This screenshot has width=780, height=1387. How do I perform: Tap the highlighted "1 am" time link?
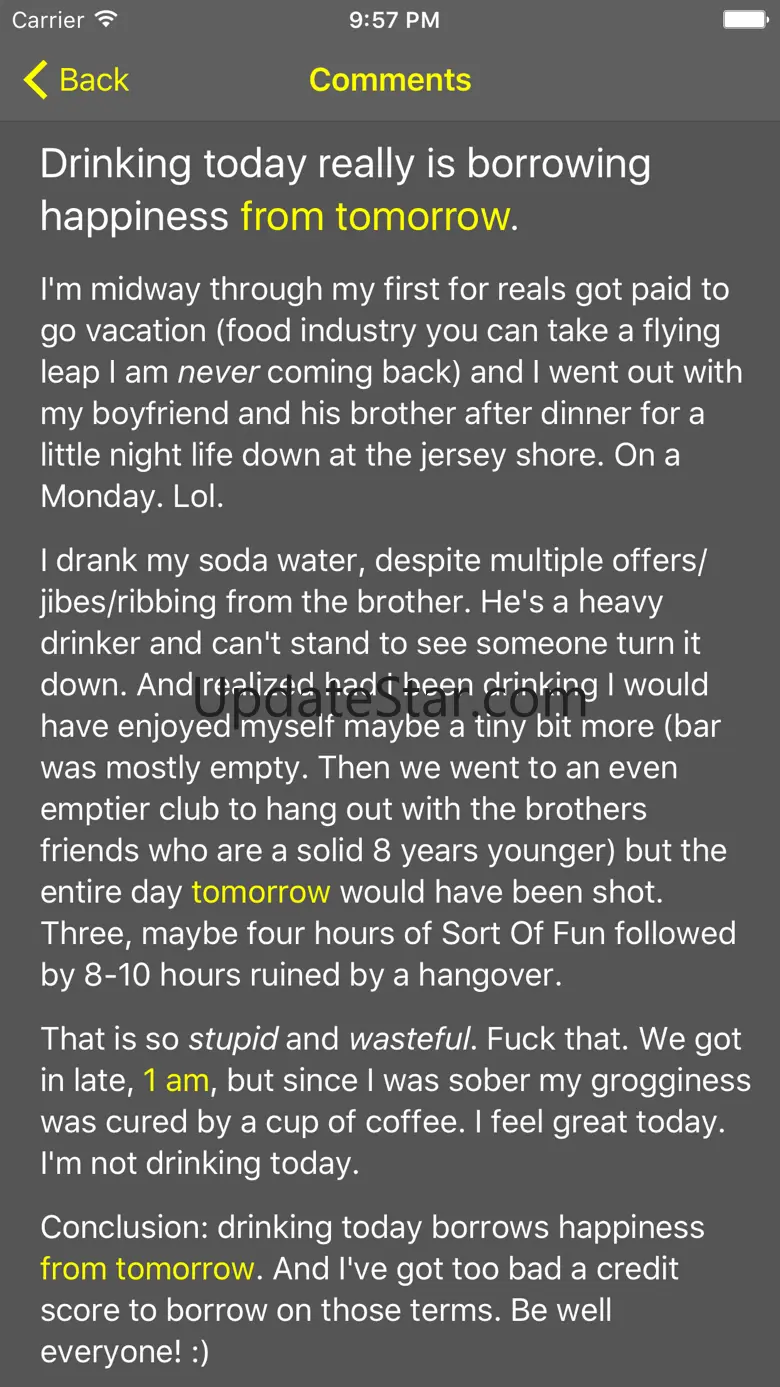[176, 1080]
